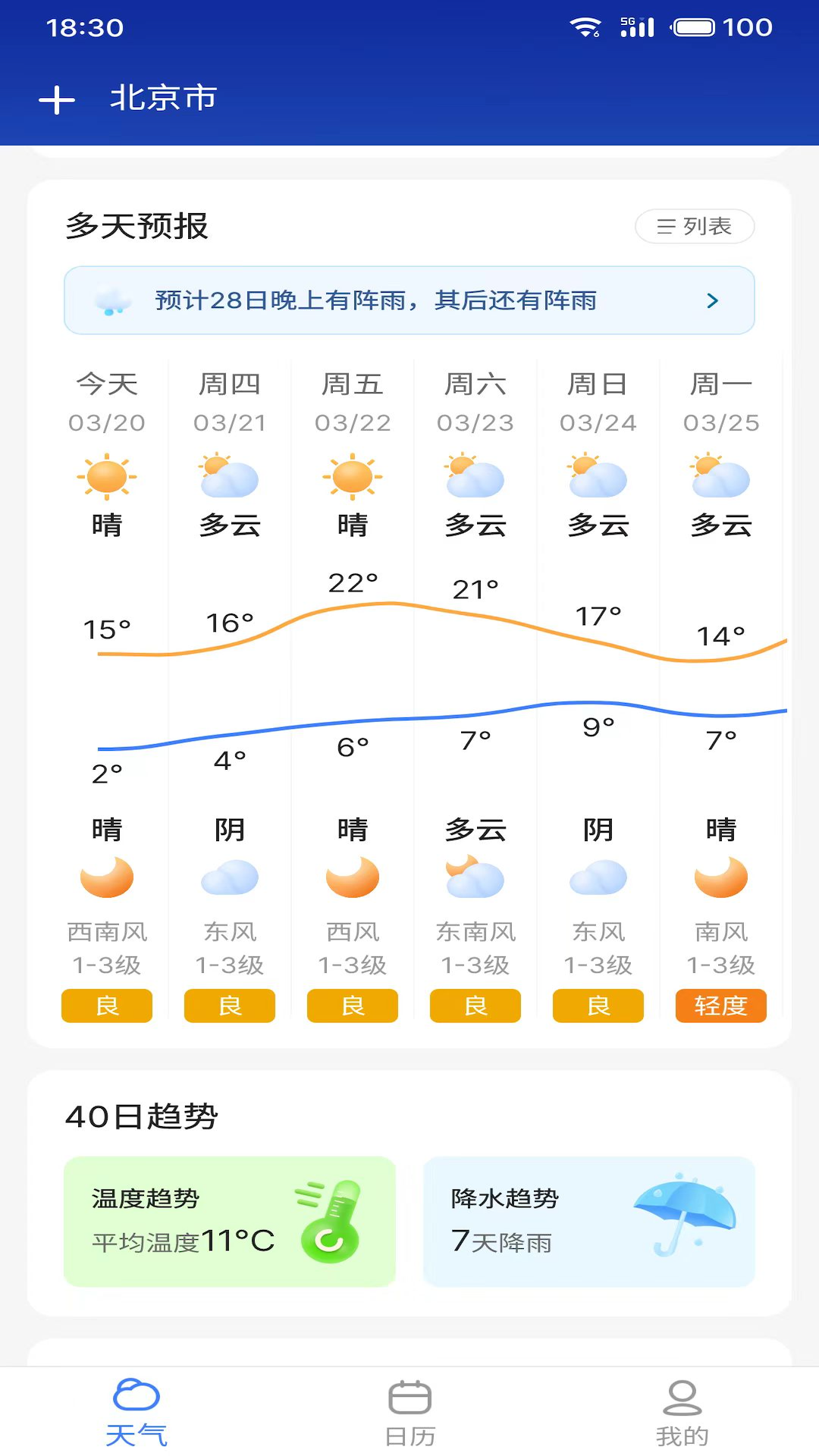Image resolution: width=819 pixels, height=1456 pixels.
Task: Open the 温度趋势 card
Action: click(230, 1221)
